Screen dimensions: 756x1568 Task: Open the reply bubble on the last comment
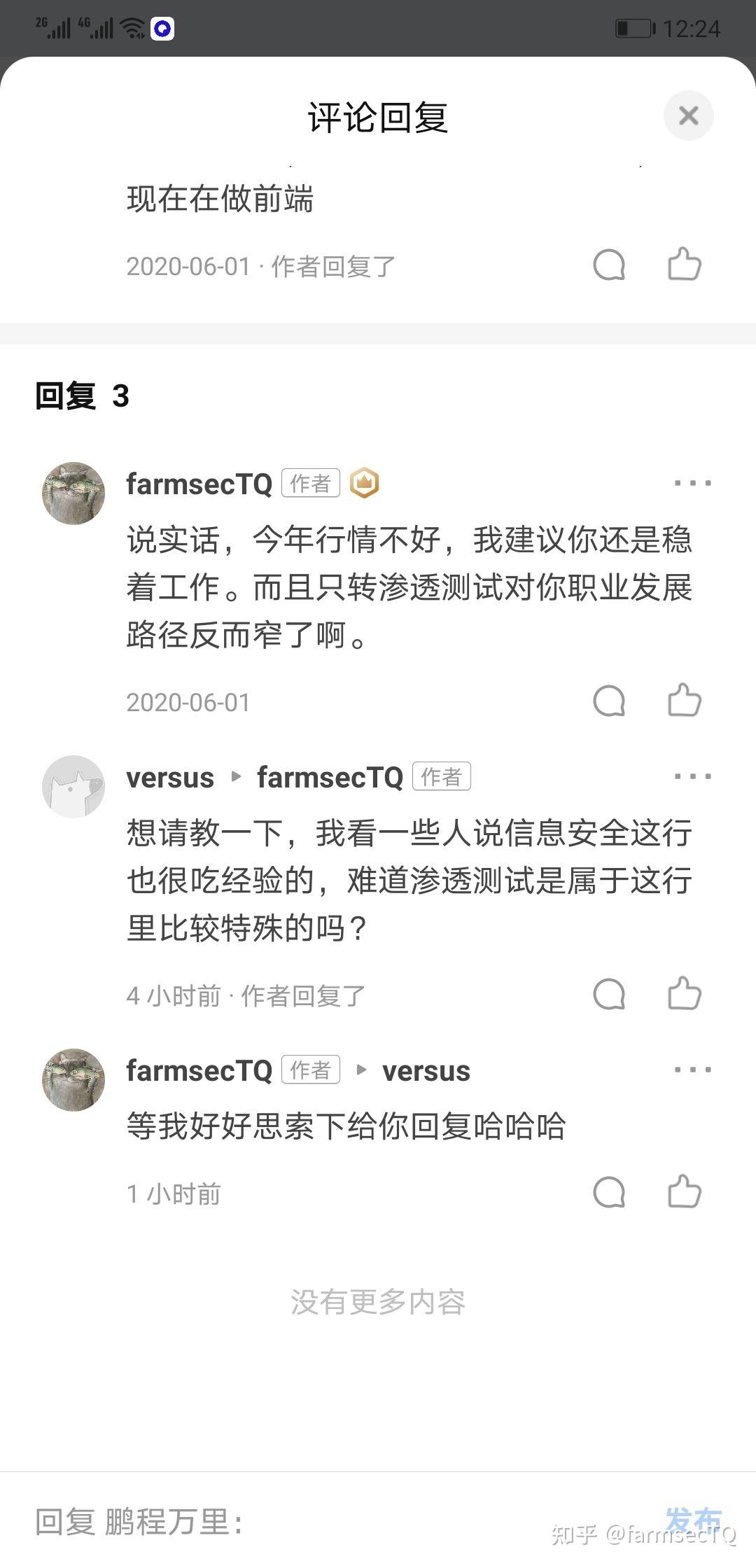[x=610, y=1194]
